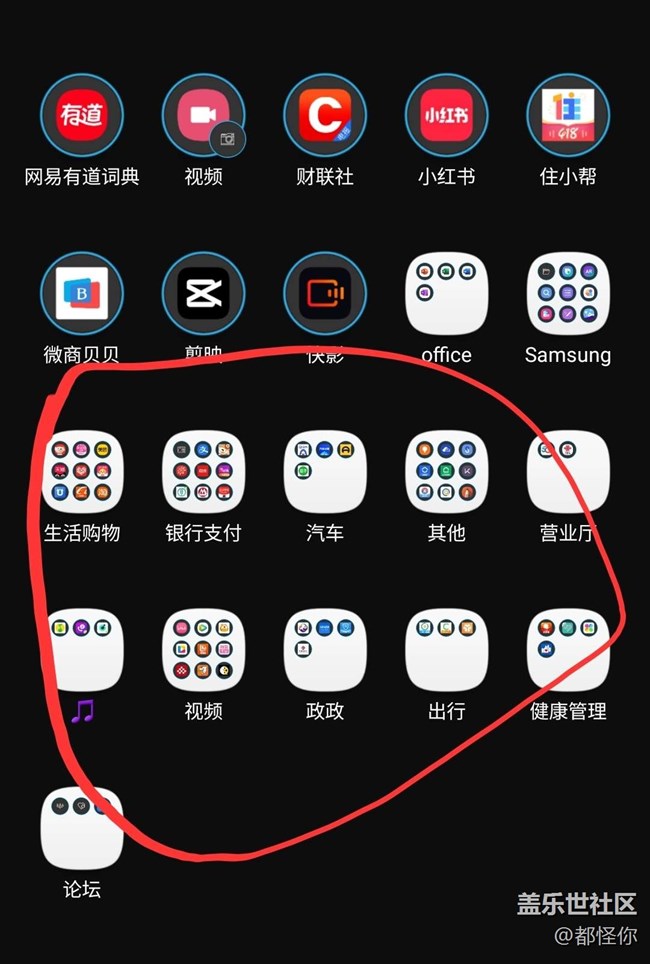Open the 银行支付 folder
Screen dimensions: 650x964
click(x=203, y=472)
